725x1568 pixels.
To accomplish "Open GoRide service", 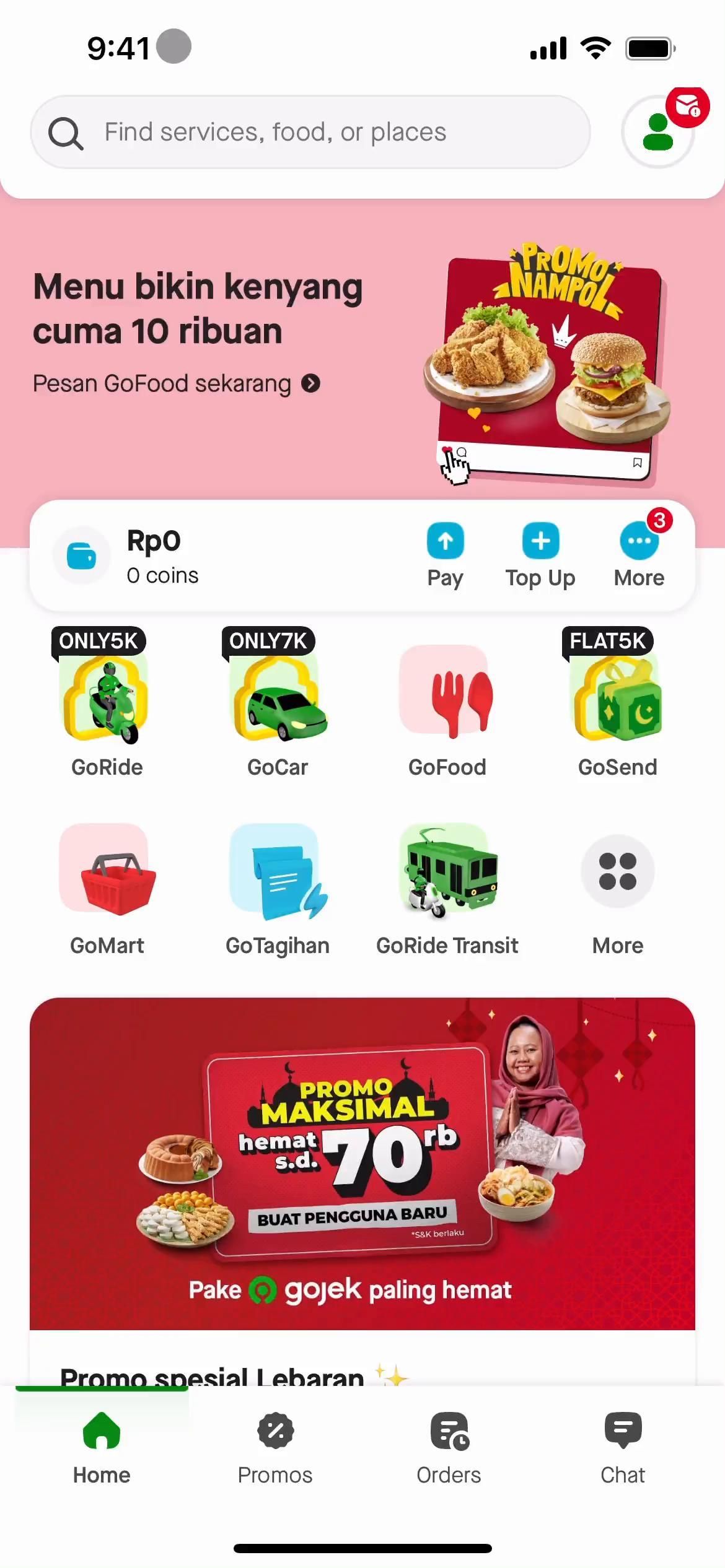I will tap(107, 712).
